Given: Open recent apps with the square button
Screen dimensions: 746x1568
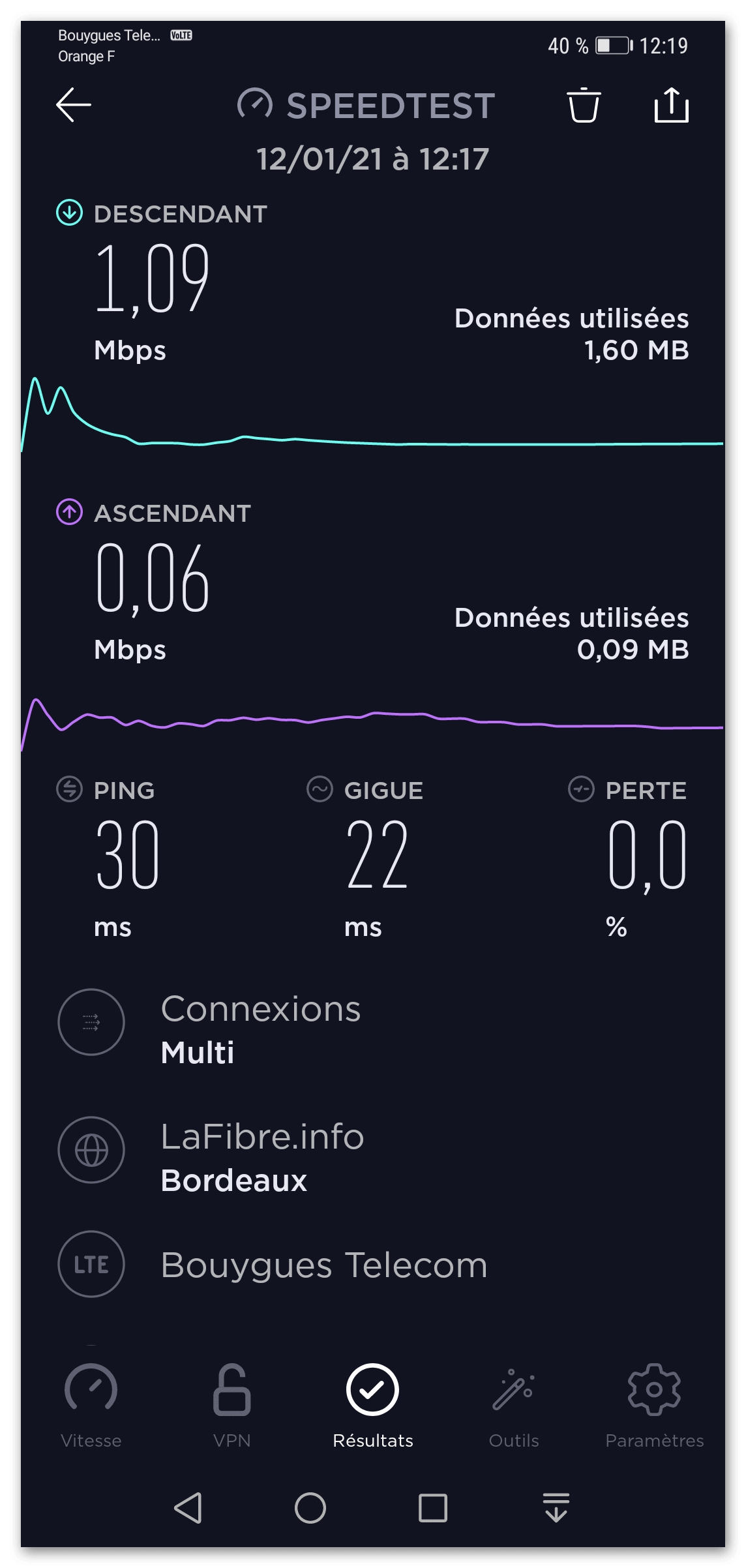Looking at the screenshot, I should [x=433, y=1508].
